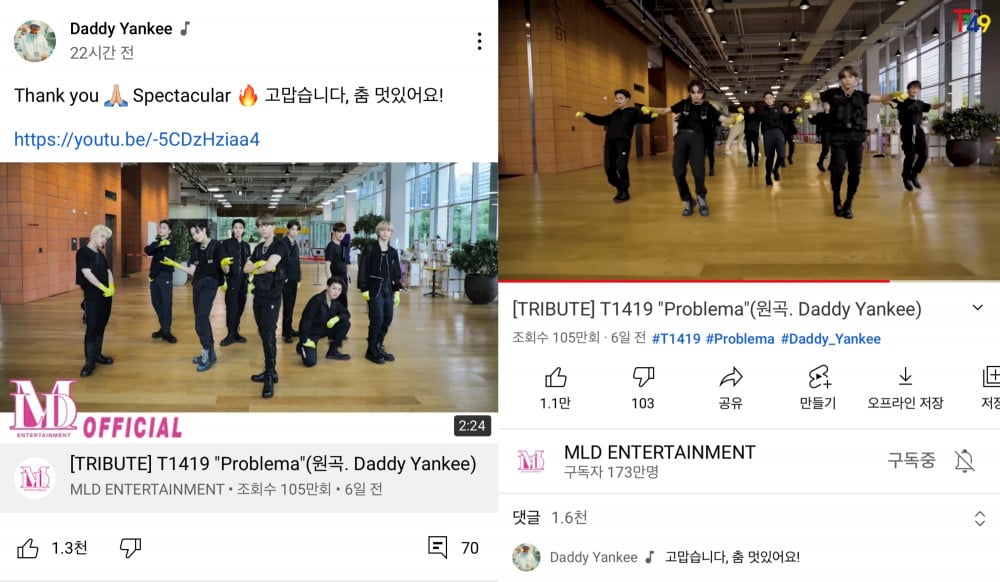Image resolution: width=1000 pixels, height=582 pixels.
Task: Expand the video description chevron
Action: [x=977, y=309]
